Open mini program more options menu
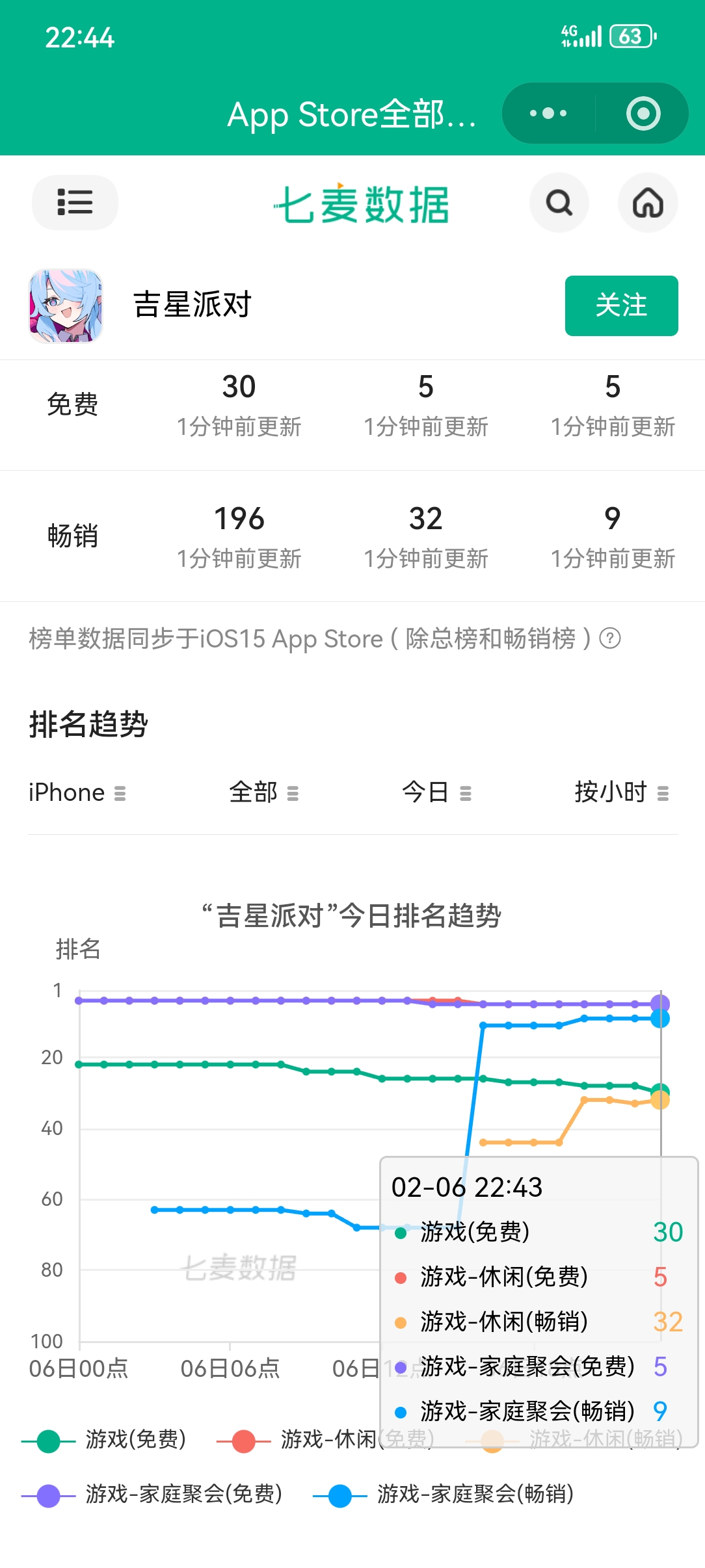This screenshot has width=705, height=1568. pos(548,114)
